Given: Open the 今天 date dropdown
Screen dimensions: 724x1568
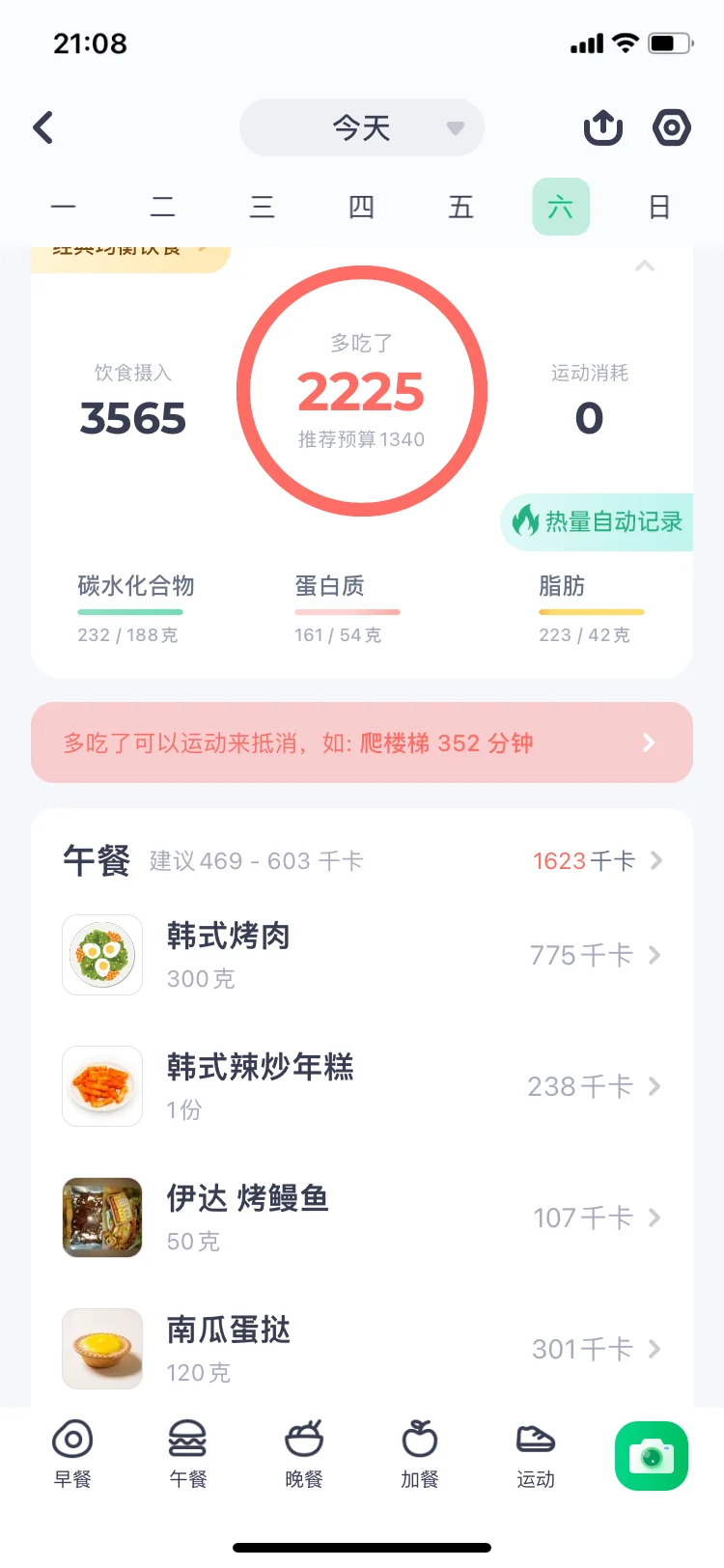Looking at the screenshot, I should click(x=362, y=127).
